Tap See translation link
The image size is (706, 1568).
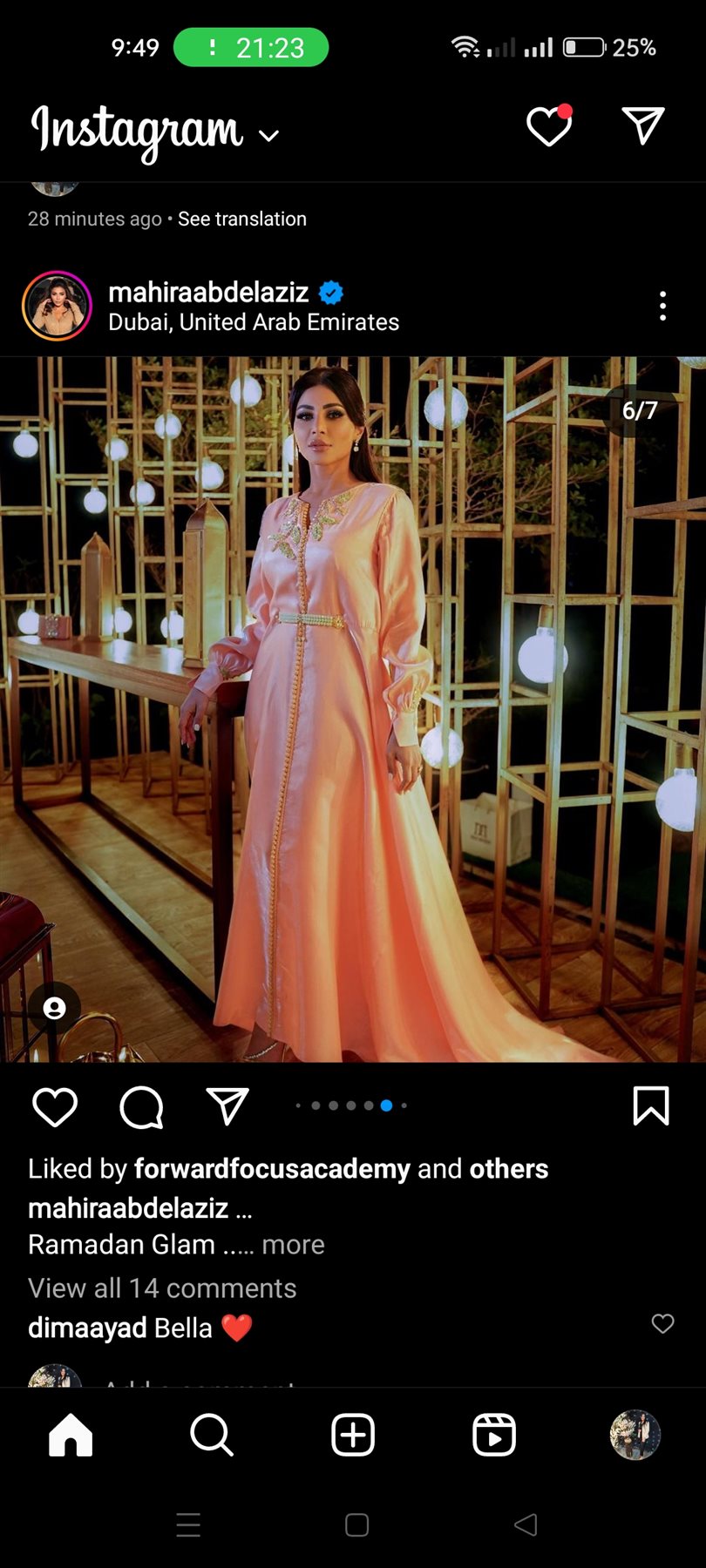[241, 219]
